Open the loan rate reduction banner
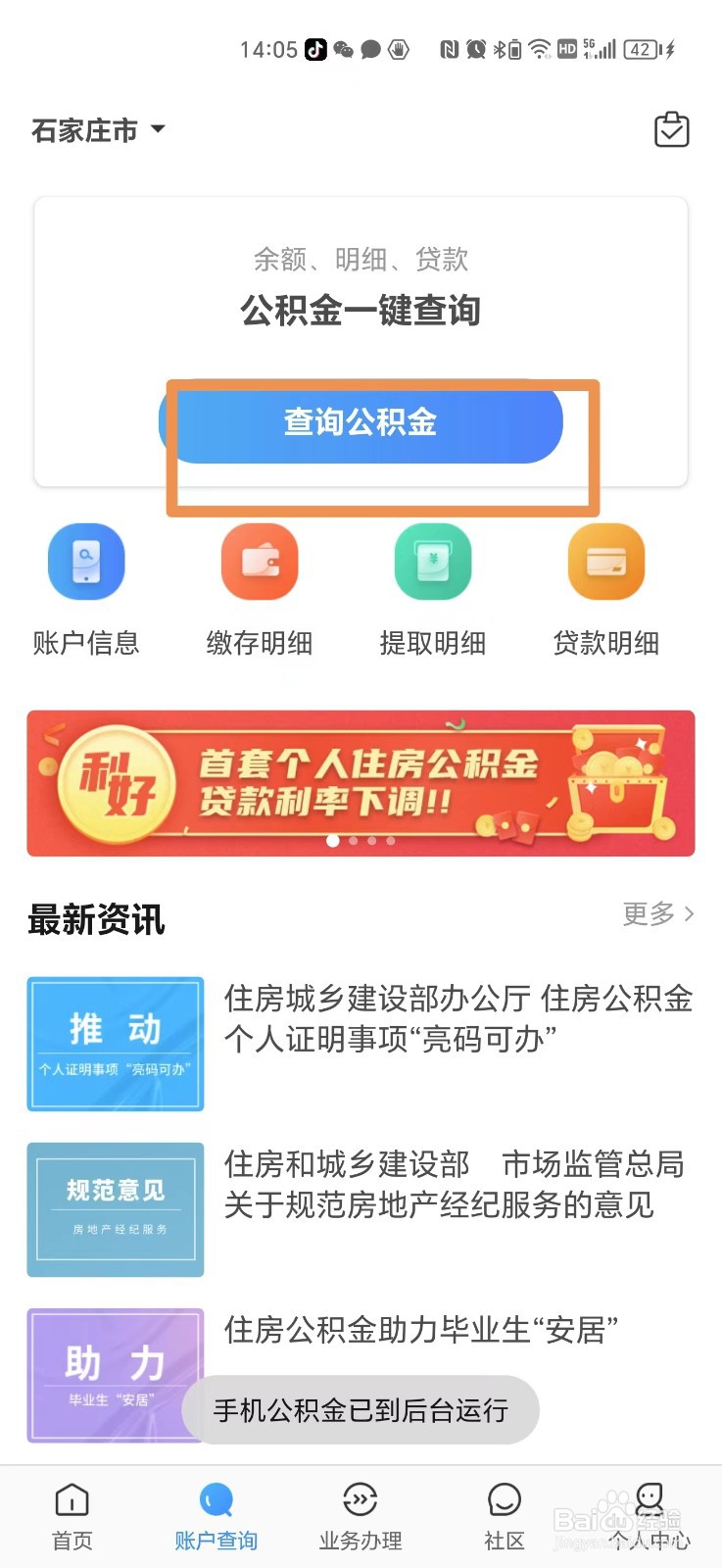 pos(360,783)
